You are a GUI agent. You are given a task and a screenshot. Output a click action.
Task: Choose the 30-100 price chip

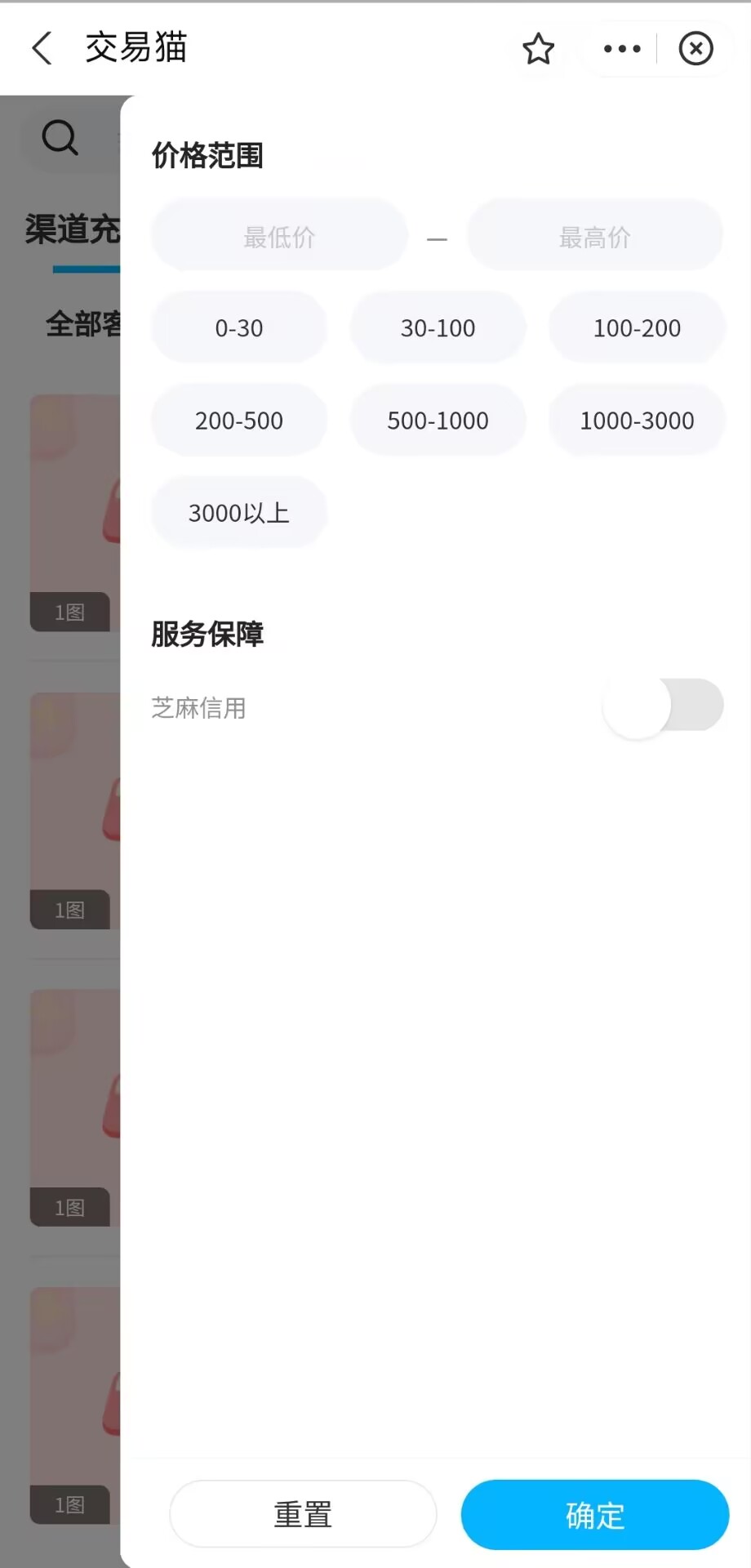pyautogui.click(x=438, y=328)
